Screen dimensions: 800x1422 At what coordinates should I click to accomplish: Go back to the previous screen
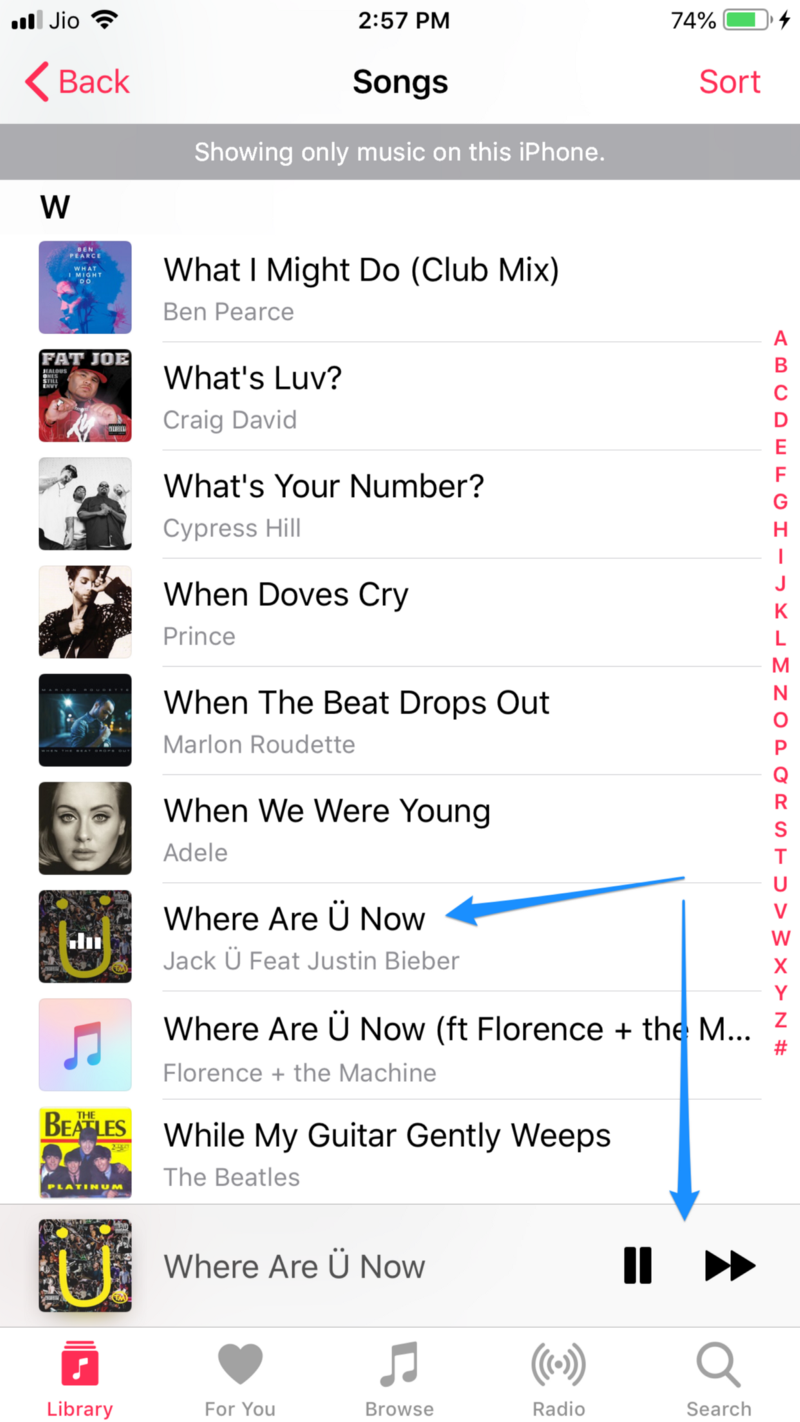(78, 82)
